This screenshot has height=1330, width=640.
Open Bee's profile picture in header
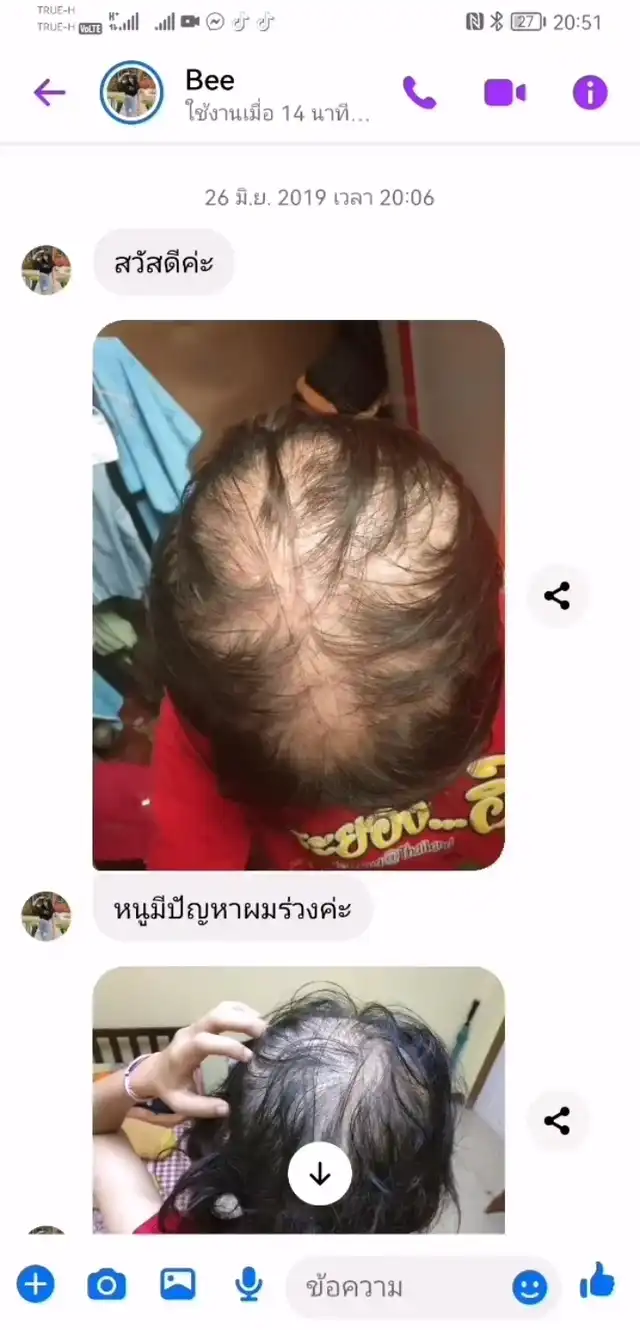coord(132,93)
